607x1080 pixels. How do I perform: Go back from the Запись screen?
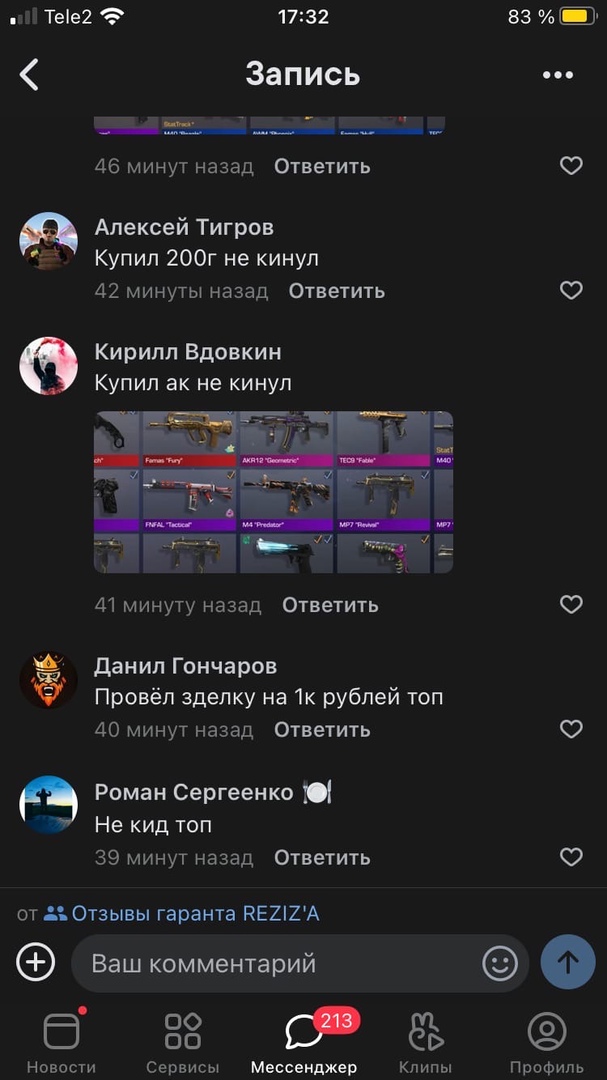click(x=29, y=74)
